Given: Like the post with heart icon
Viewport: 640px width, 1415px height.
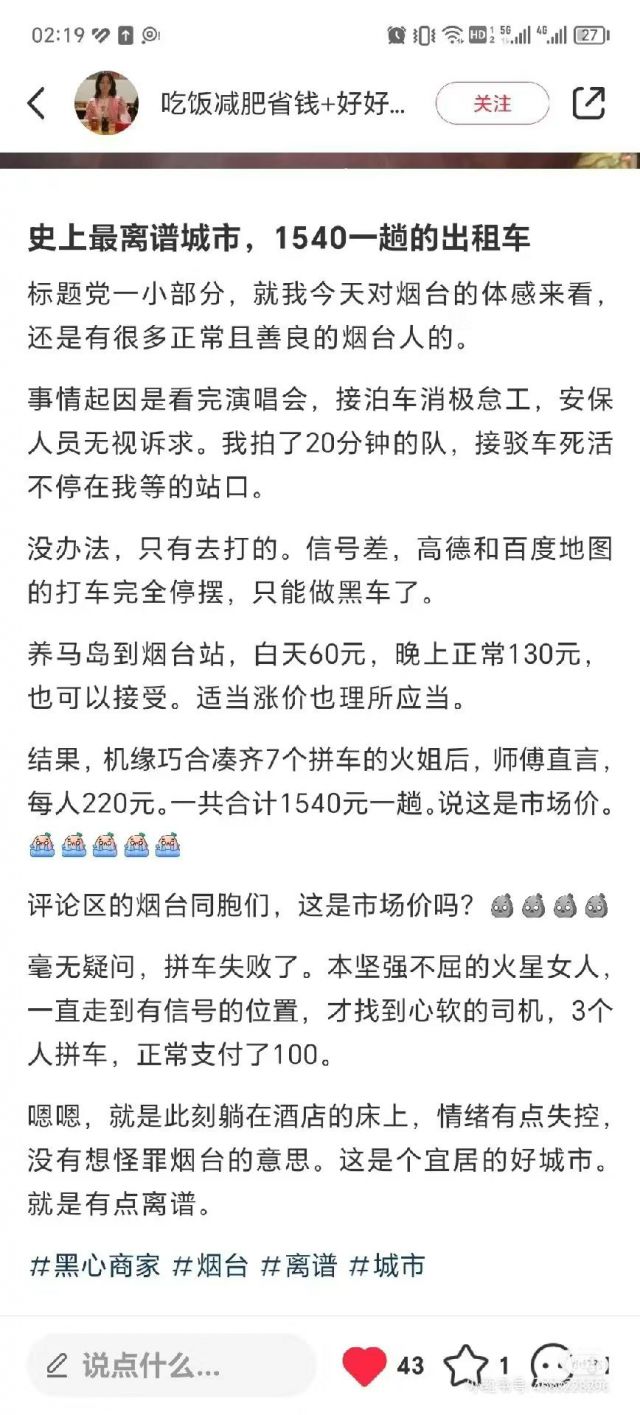Looking at the screenshot, I should (x=364, y=1366).
